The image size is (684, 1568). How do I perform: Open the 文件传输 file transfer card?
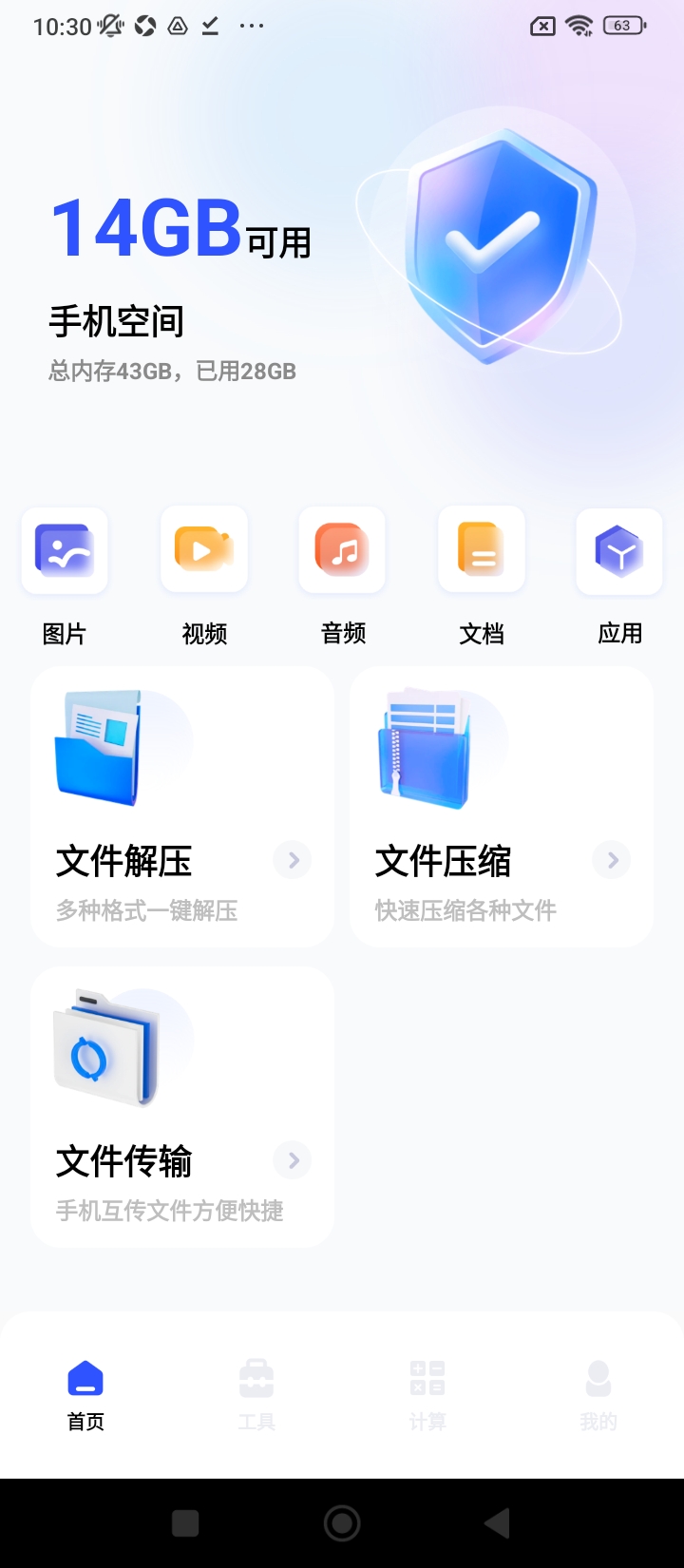(x=182, y=1107)
